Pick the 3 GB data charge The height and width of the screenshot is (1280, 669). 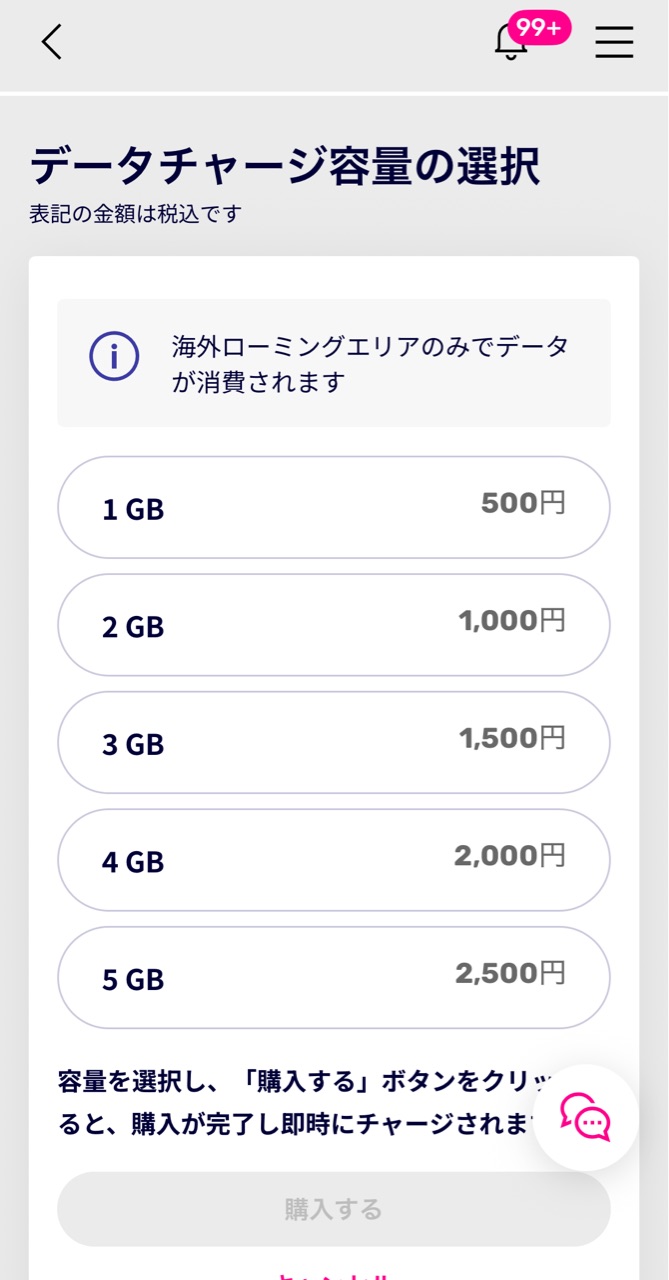[x=333, y=742]
